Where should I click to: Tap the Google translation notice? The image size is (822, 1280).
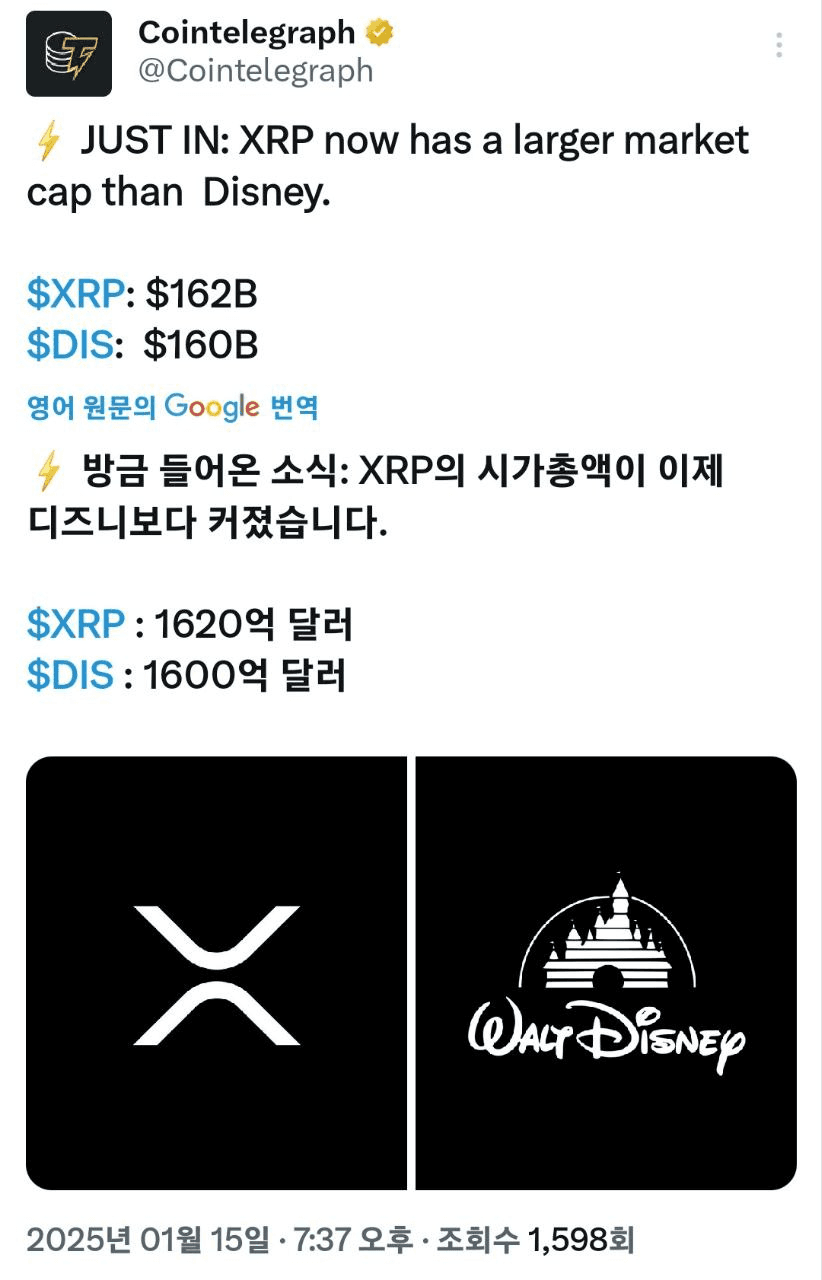pos(172,406)
